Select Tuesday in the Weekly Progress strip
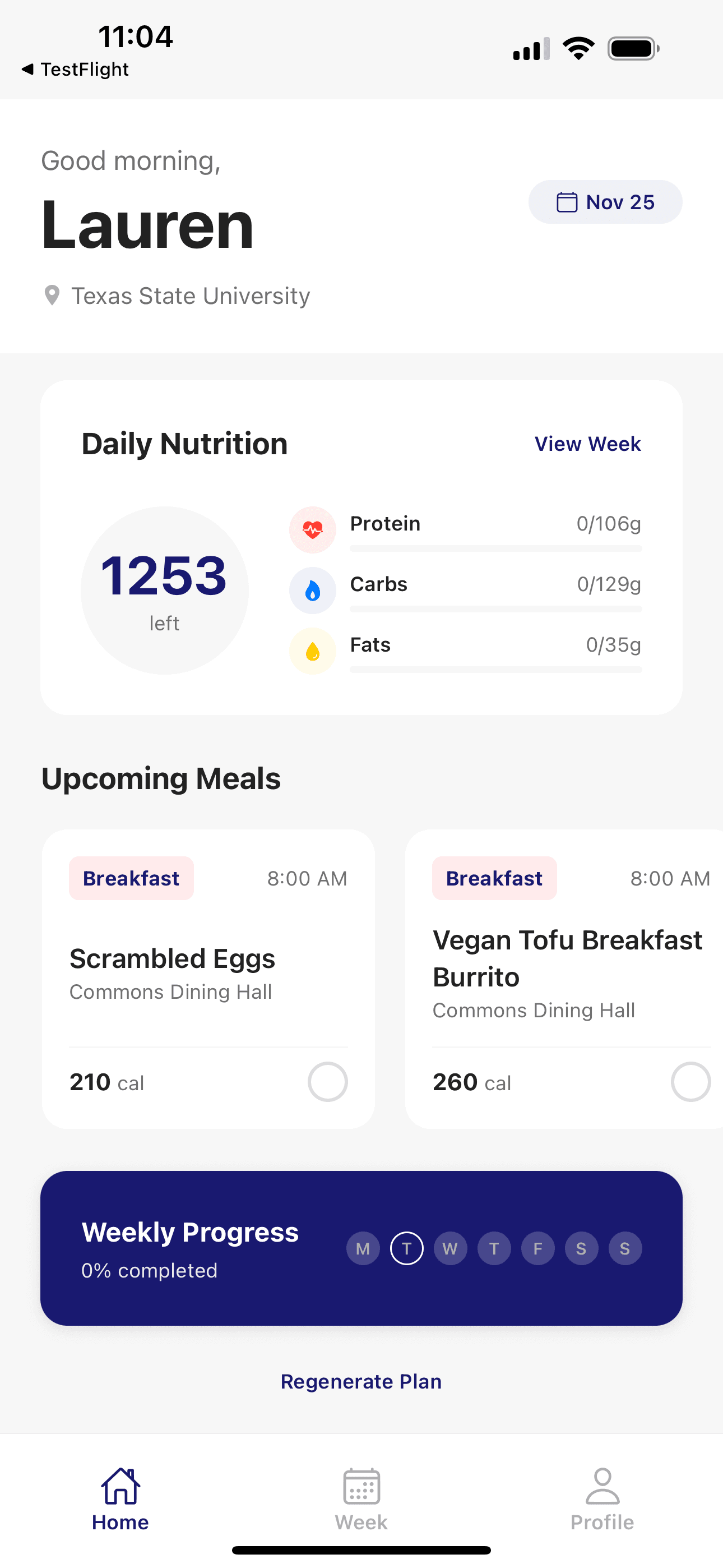Viewport: 723px width, 1568px height. [406, 1248]
